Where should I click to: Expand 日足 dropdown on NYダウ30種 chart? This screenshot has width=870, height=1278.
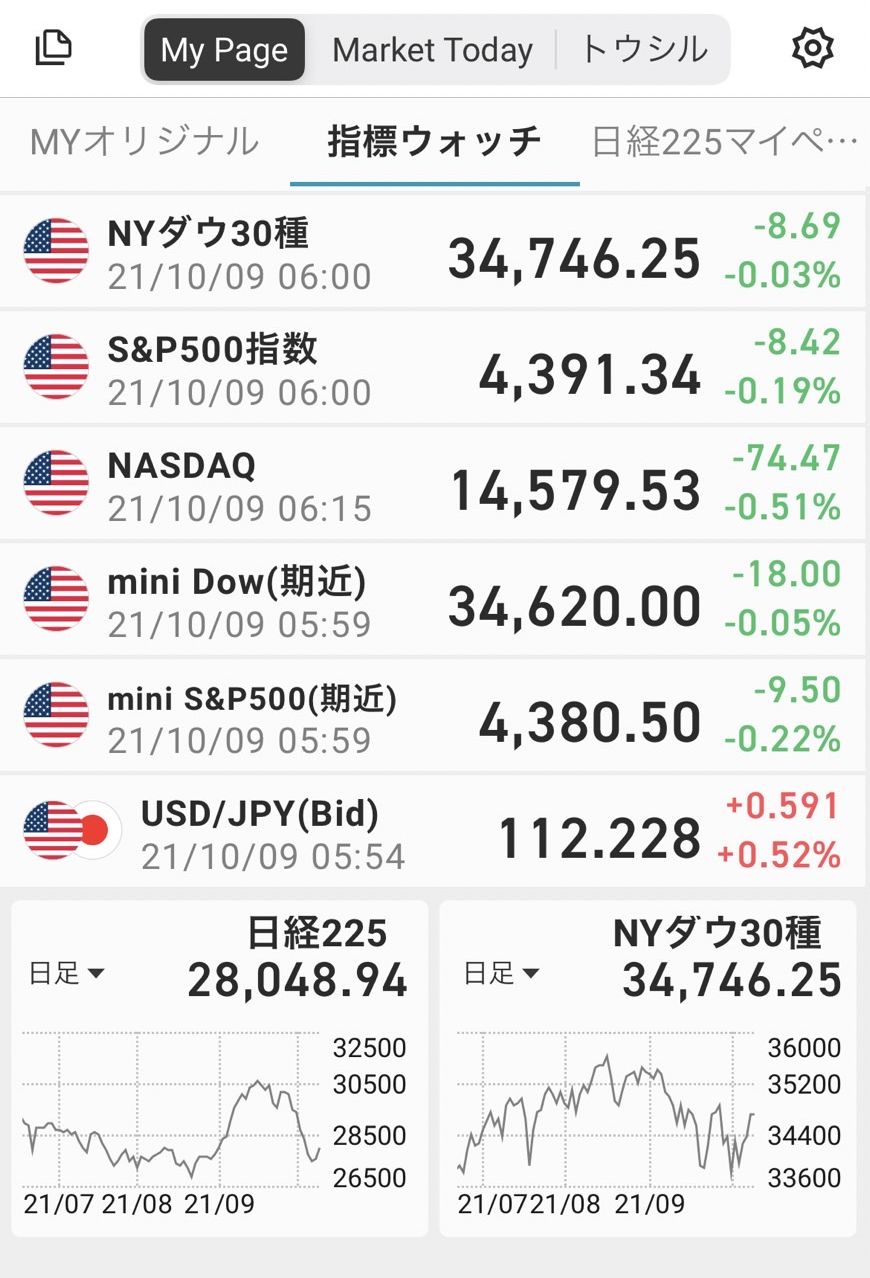coord(501,973)
